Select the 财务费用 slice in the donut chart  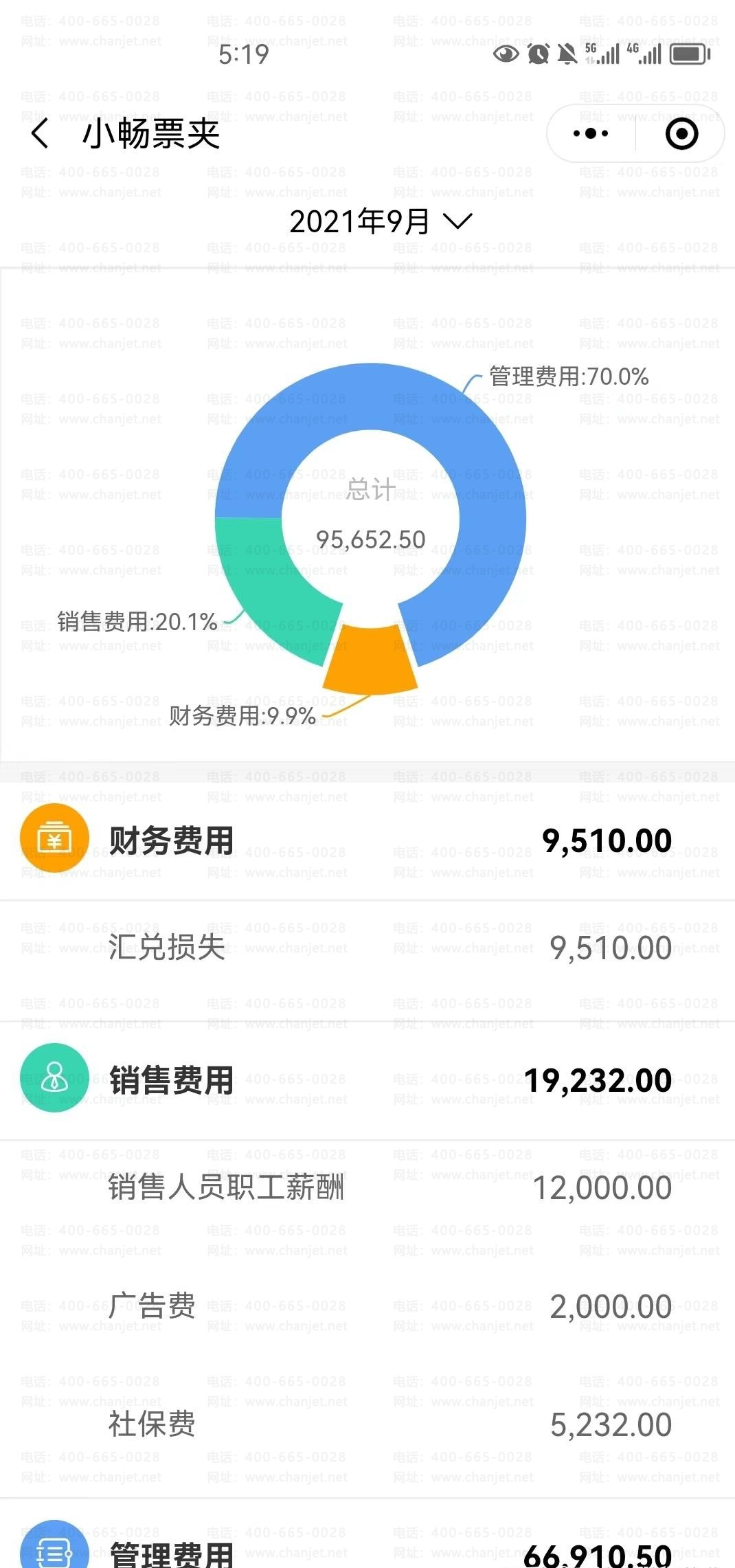point(370,660)
